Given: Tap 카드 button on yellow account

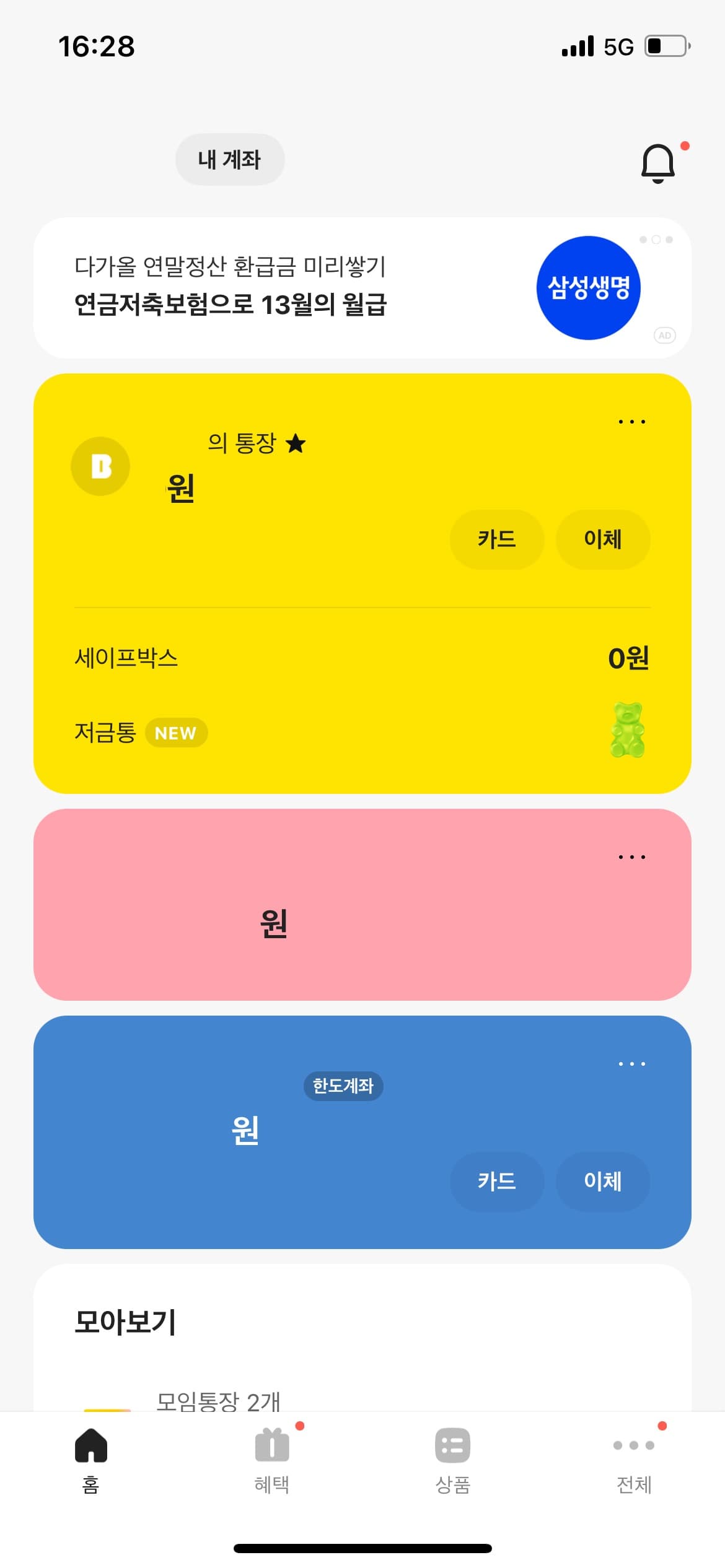Looking at the screenshot, I should (x=497, y=539).
